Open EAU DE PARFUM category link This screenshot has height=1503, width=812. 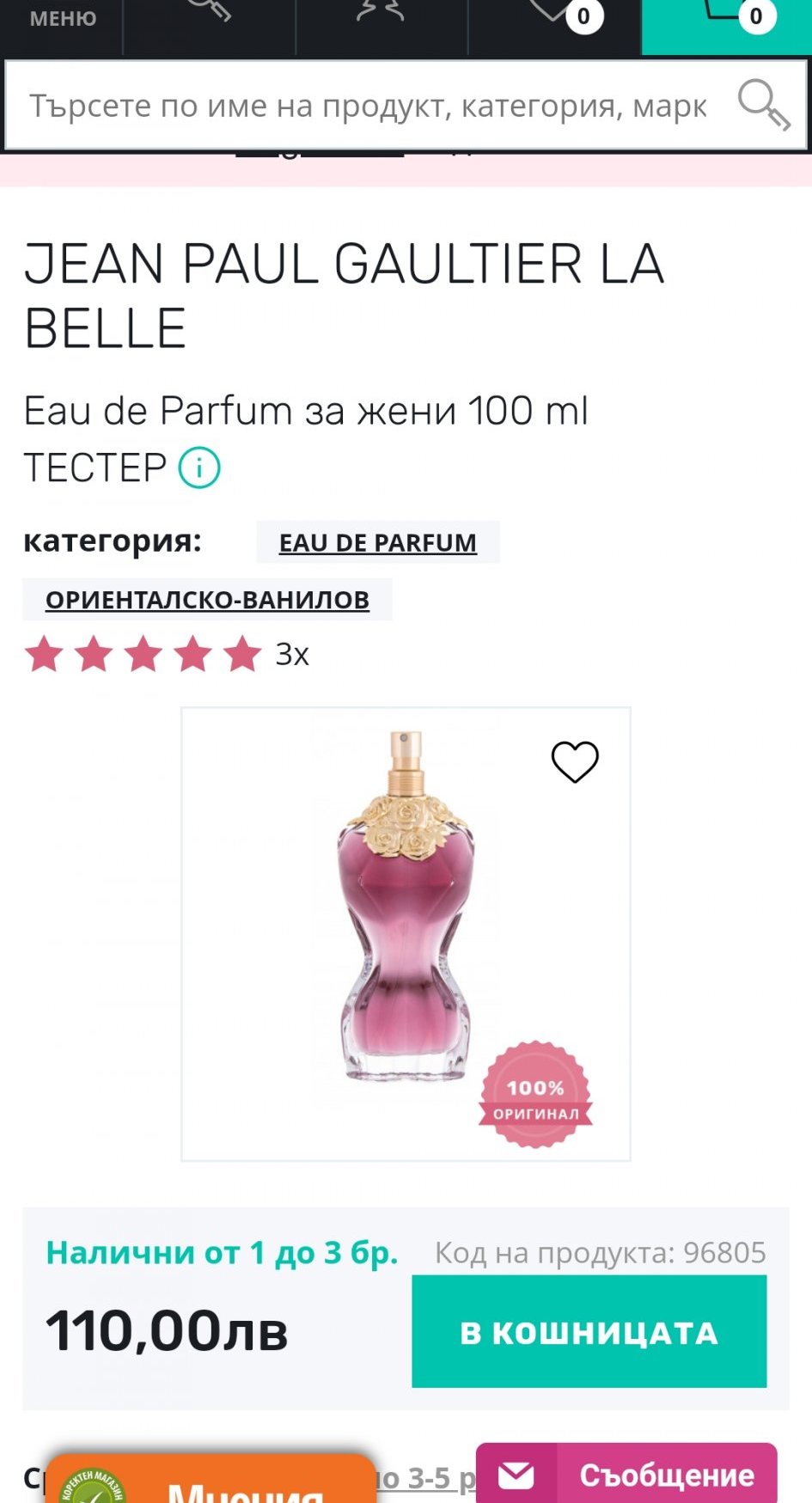click(377, 543)
